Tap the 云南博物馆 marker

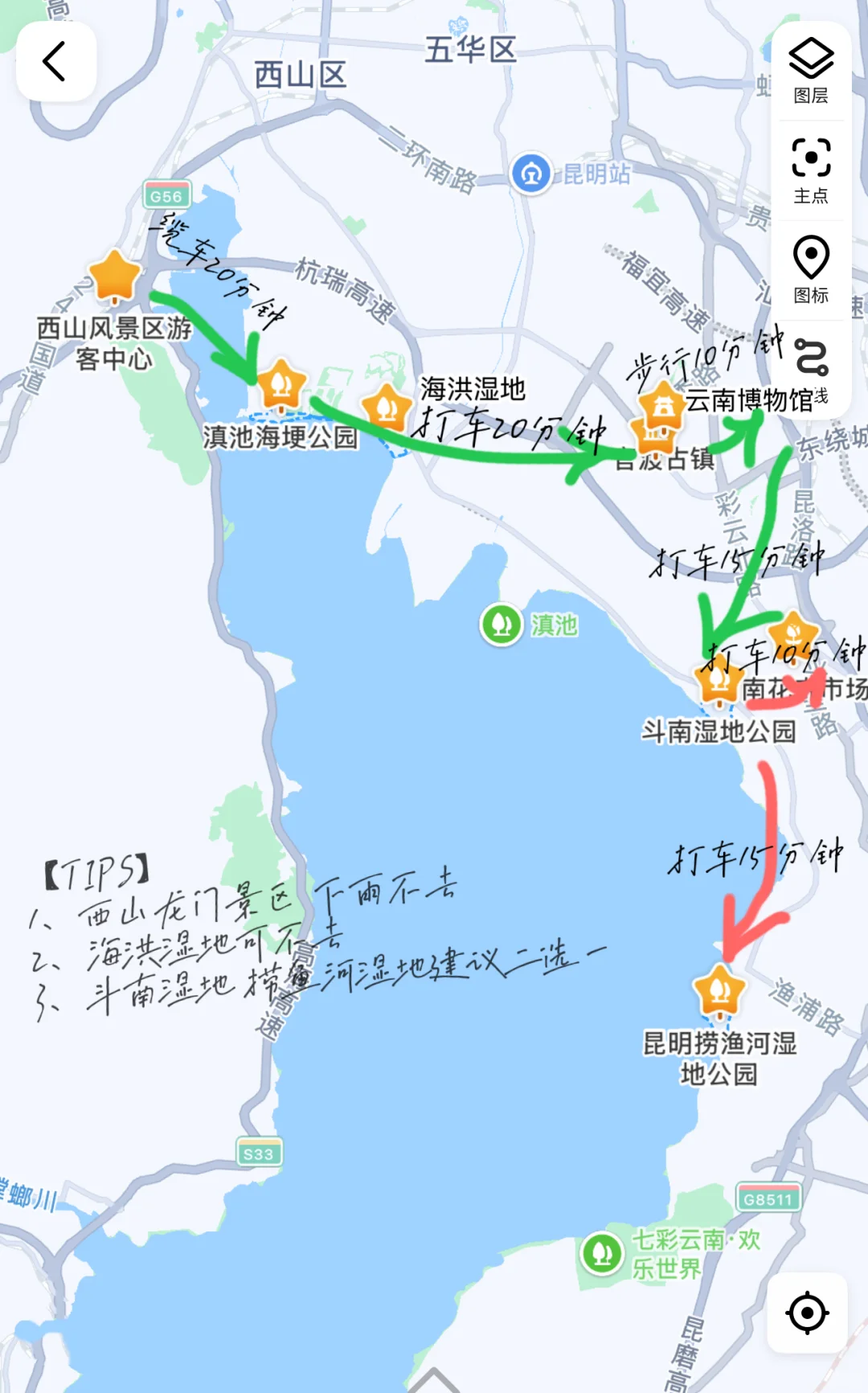tap(662, 403)
